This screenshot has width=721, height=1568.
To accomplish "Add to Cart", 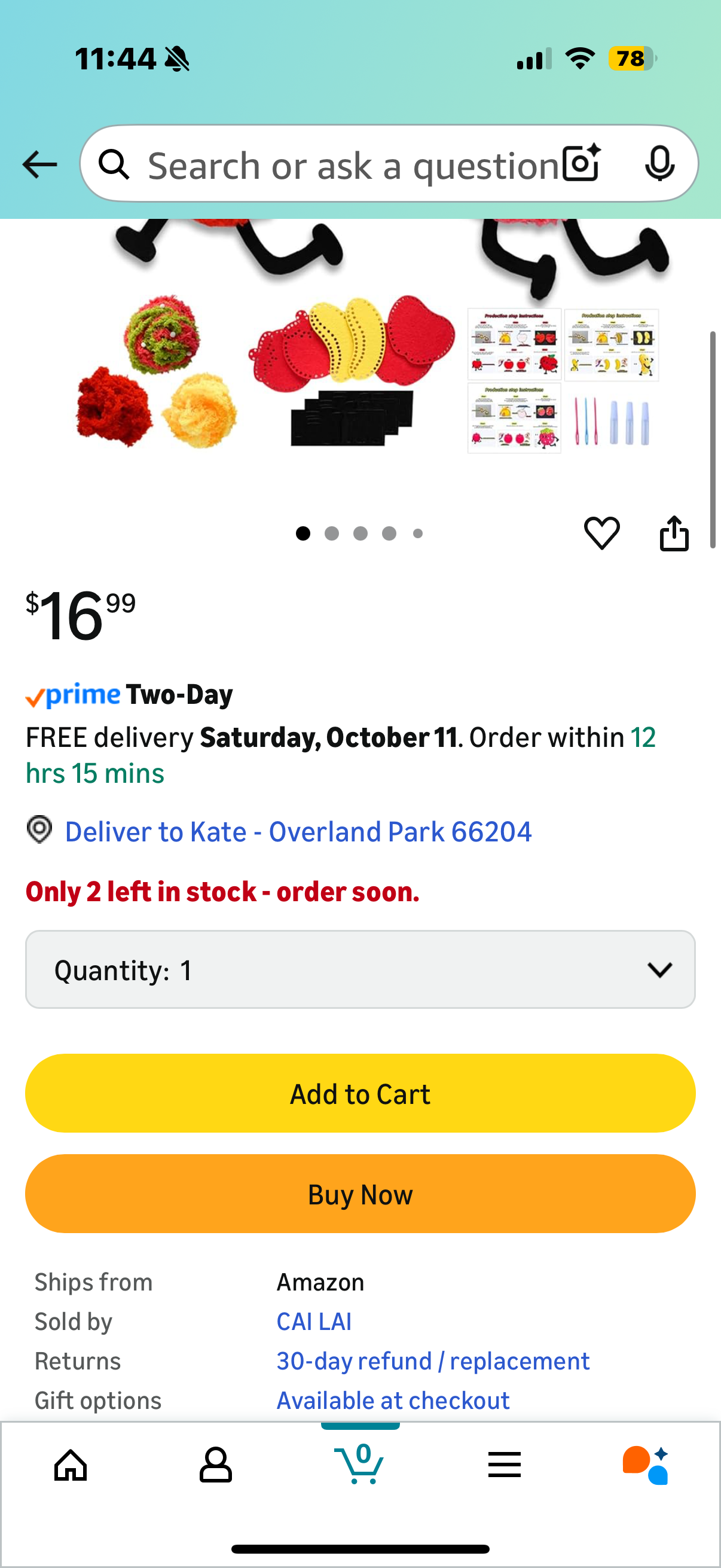I will (x=360, y=1094).
